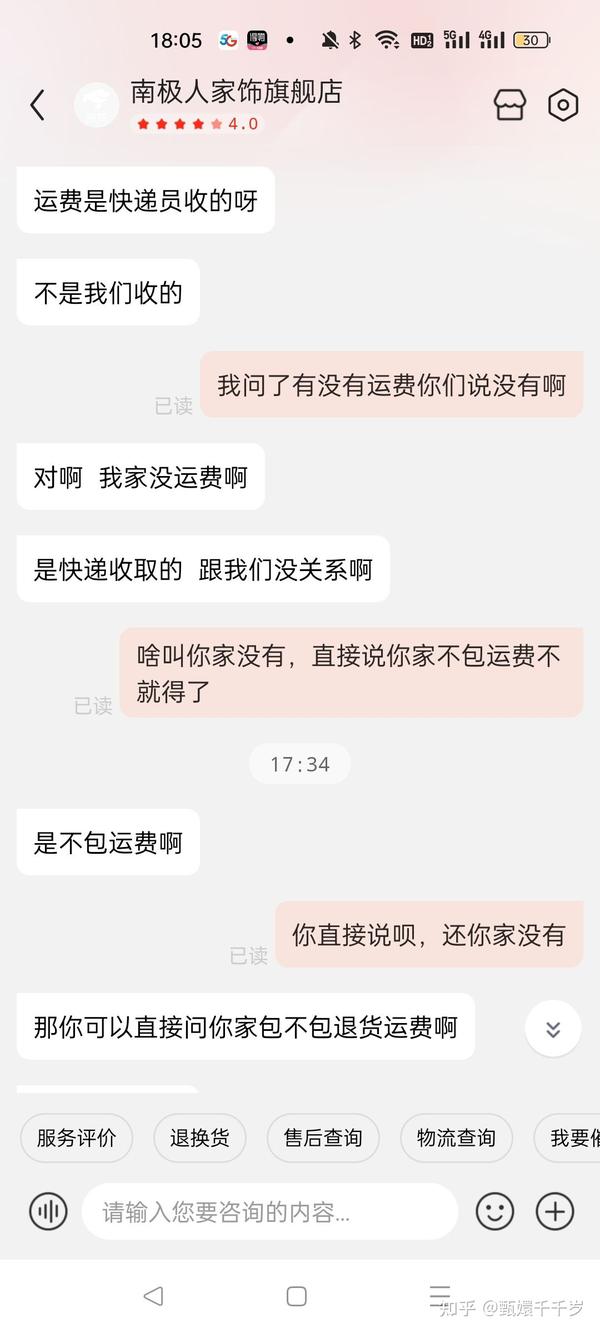Go back from the chat
Screen dimensions: 600x1333
[37, 105]
